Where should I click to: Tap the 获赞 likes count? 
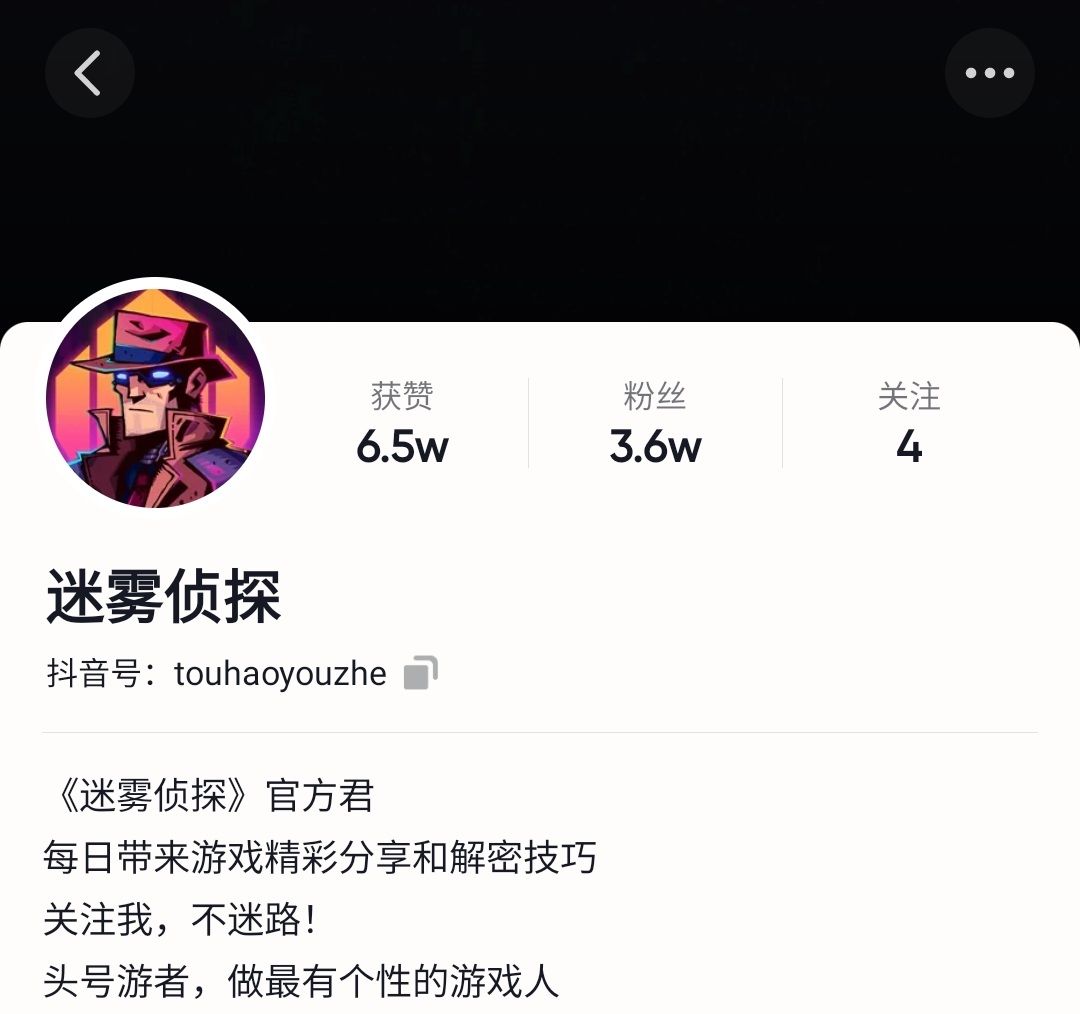click(402, 423)
